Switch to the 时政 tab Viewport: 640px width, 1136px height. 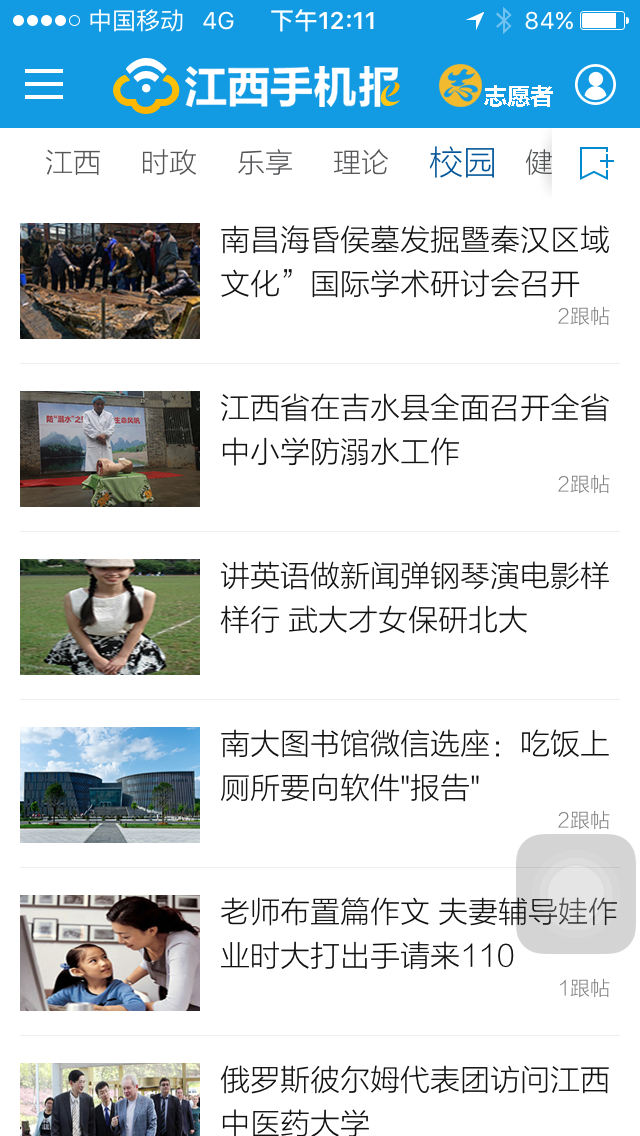(x=169, y=162)
